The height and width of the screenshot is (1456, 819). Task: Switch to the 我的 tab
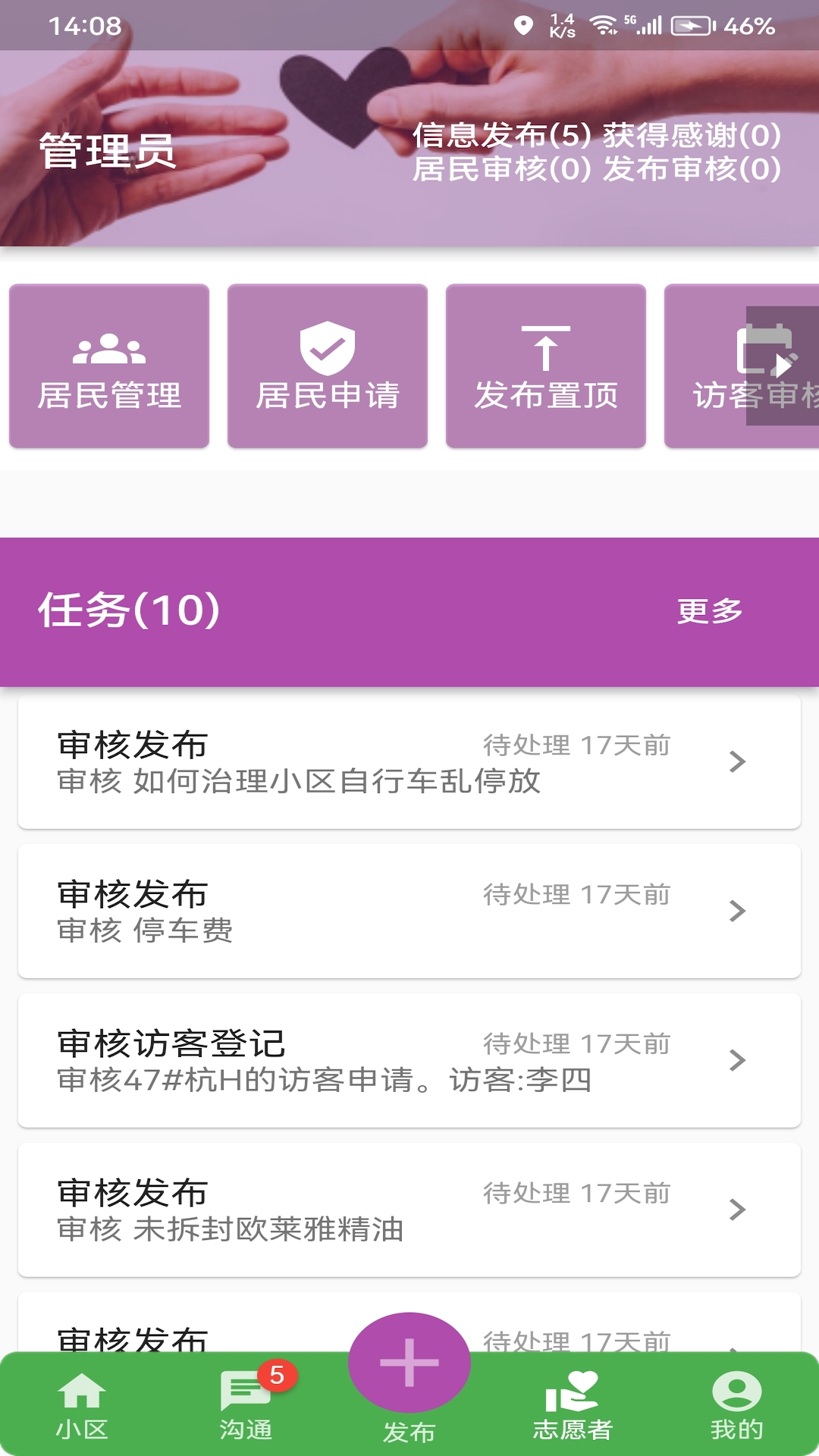[x=737, y=1406]
